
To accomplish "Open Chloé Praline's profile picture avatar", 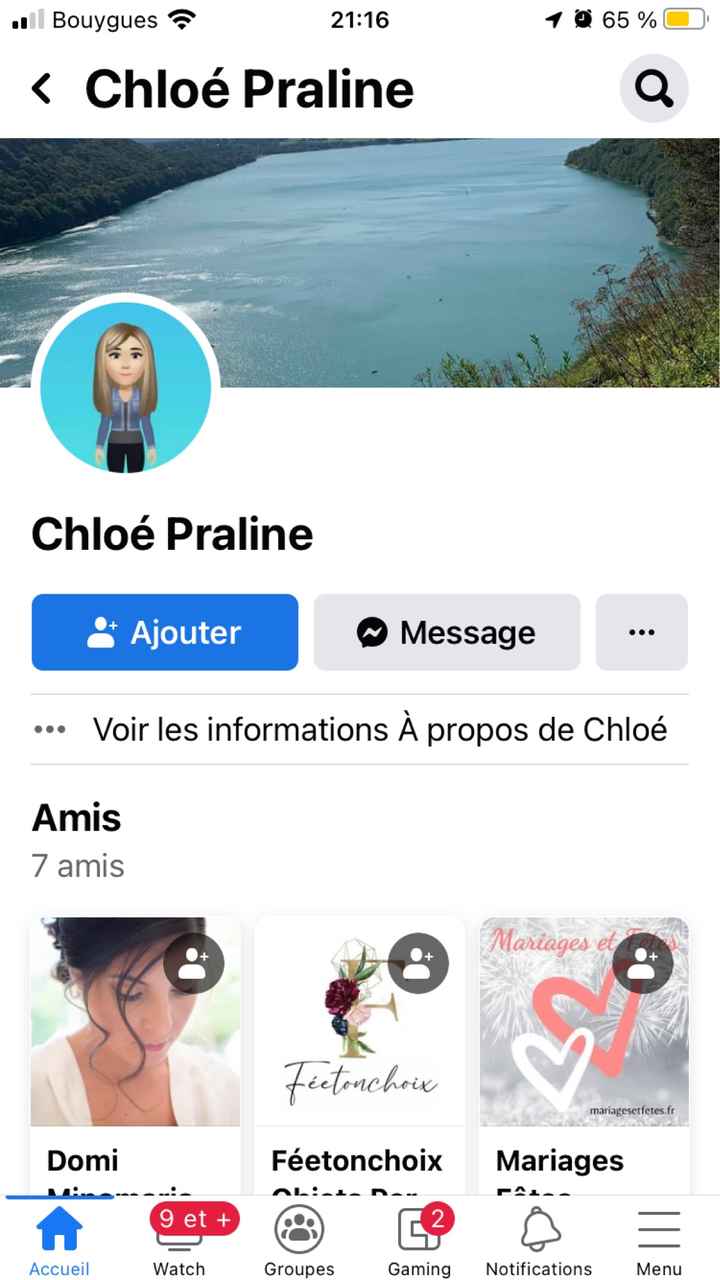I will (124, 388).
